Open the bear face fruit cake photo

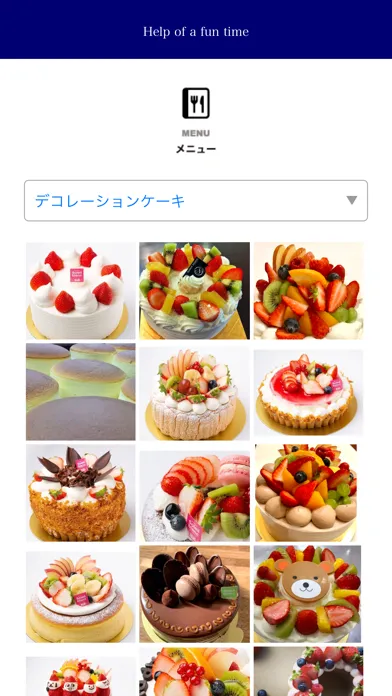click(307, 594)
